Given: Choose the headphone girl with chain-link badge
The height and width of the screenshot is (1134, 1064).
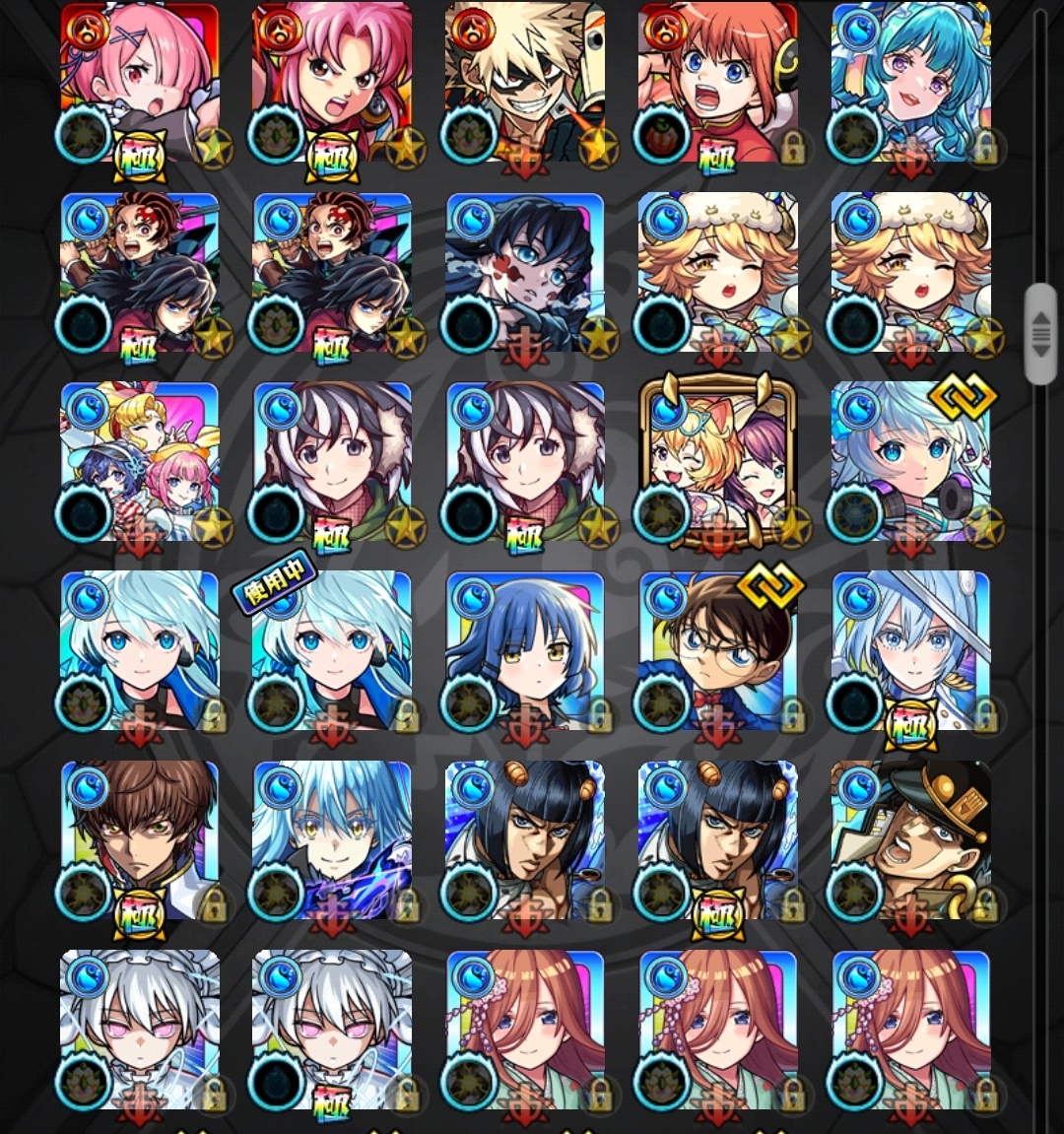Looking at the screenshot, I should coord(910,462).
